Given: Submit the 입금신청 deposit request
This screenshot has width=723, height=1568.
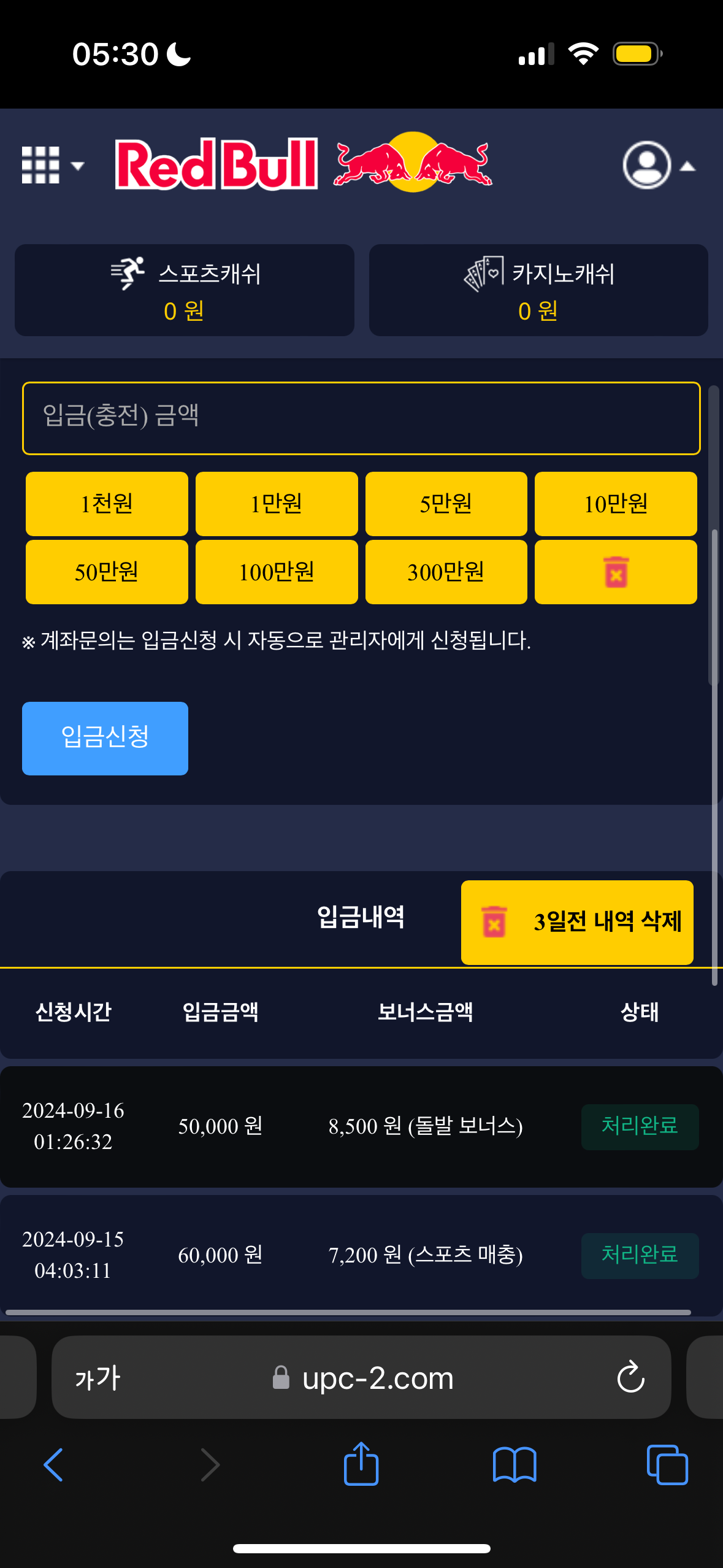Looking at the screenshot, I should click(x=105, y=738).
